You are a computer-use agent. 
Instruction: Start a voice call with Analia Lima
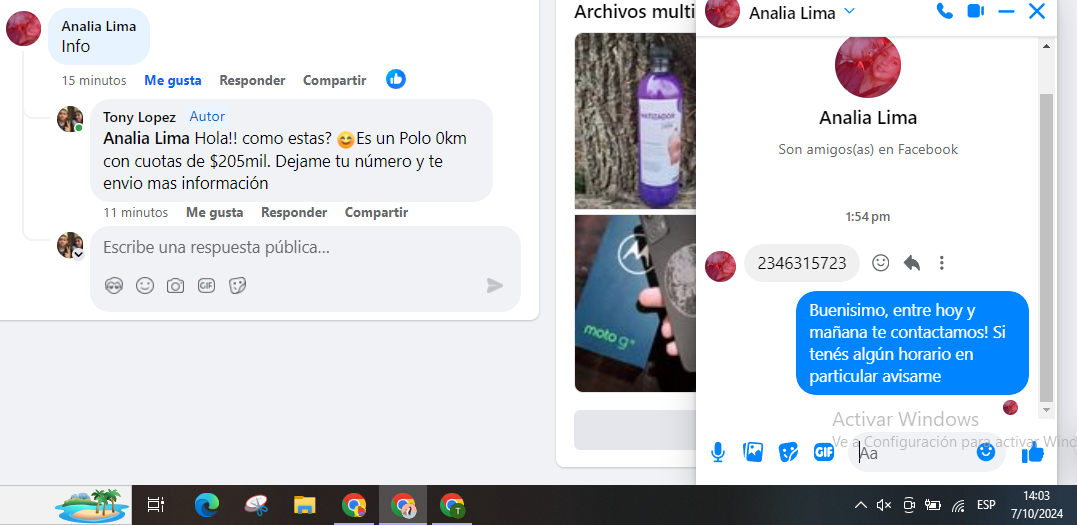coord(944,12)
